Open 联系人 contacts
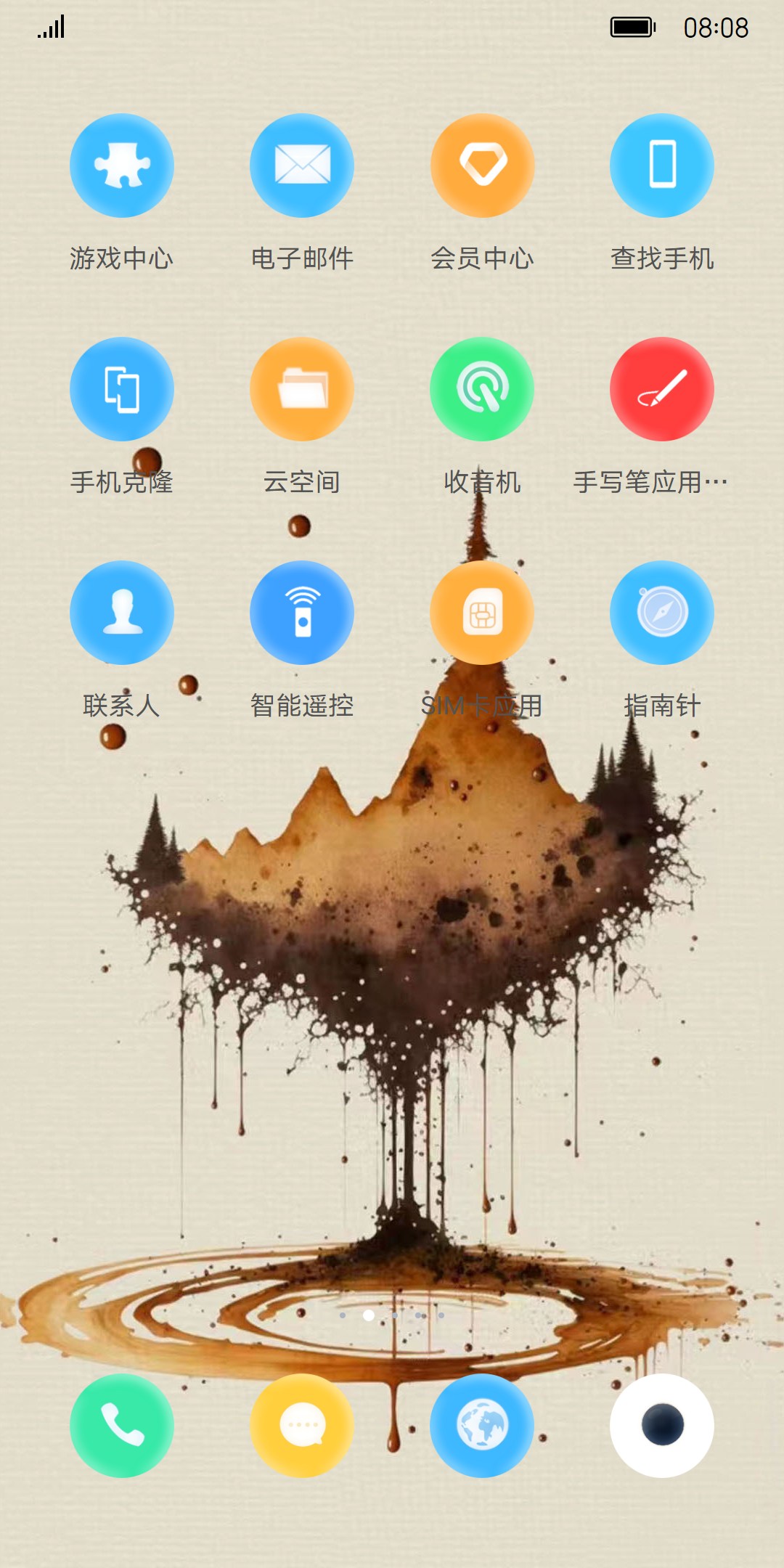Viewport: 784px width, 1568px height. coord(121,613)
